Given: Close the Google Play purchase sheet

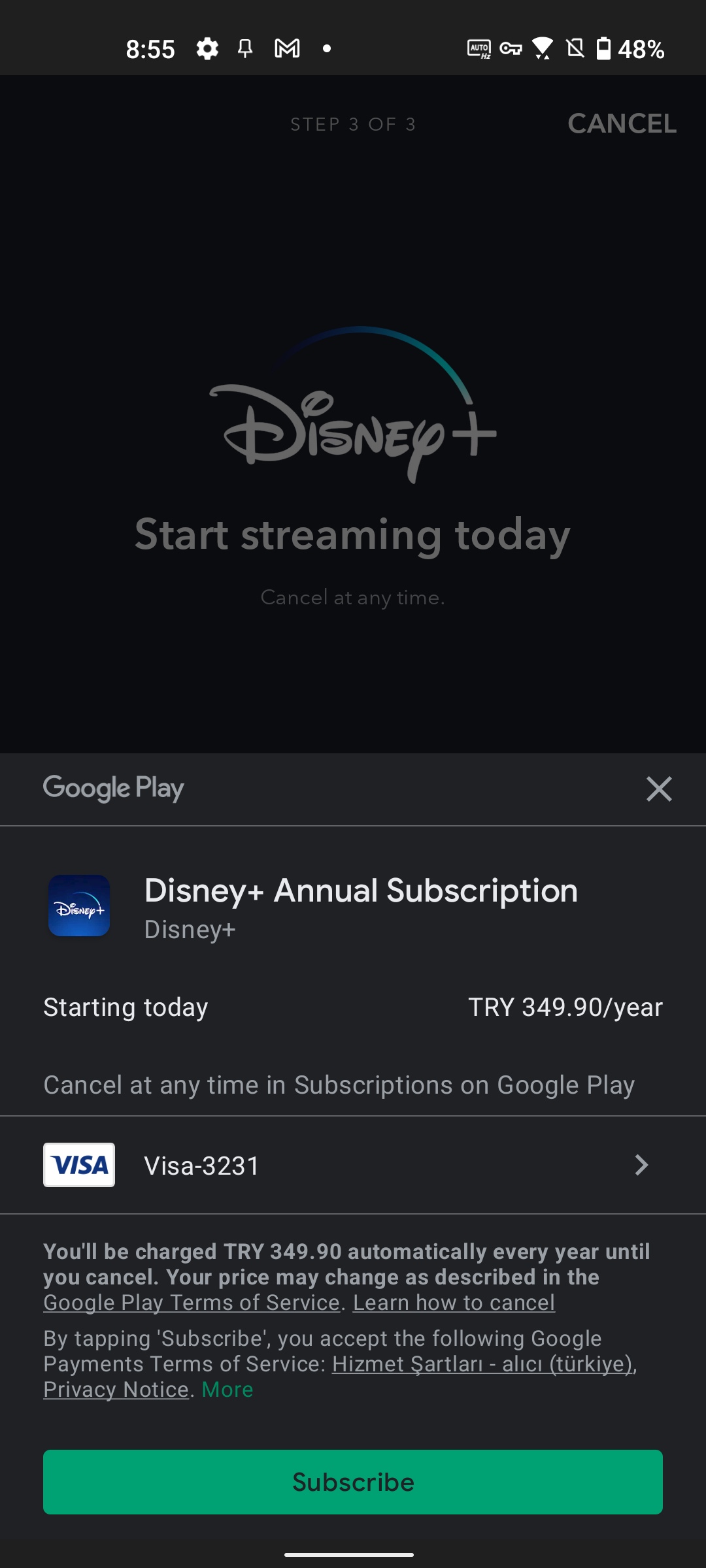Looking at the screenshot, I should pyautogui.click(x=659, y=789).
